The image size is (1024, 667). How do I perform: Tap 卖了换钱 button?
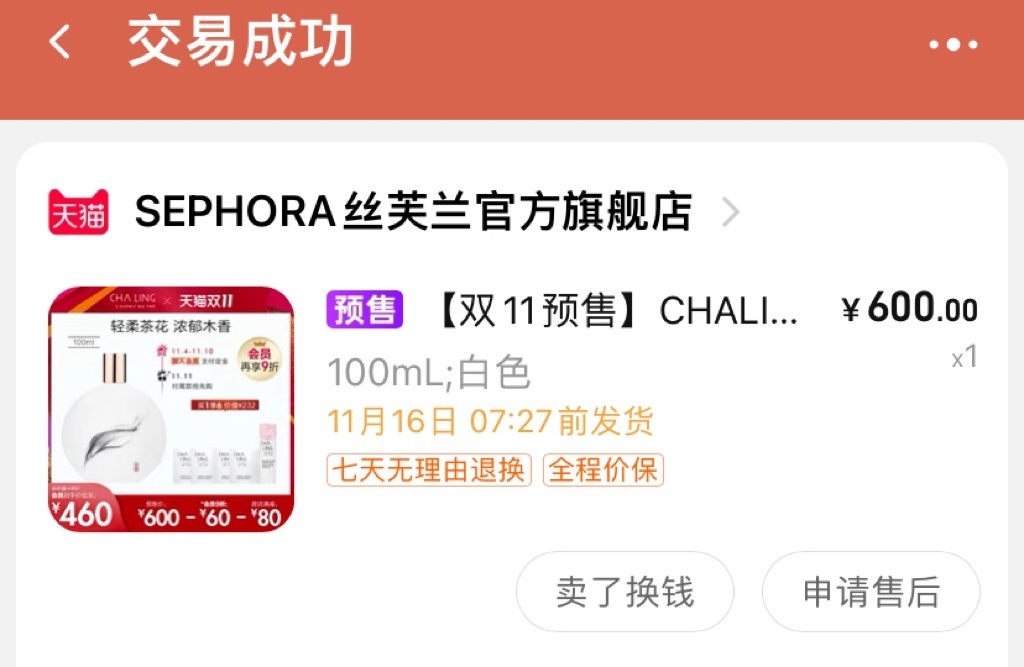pyautogui.click(x=625, y=591)
